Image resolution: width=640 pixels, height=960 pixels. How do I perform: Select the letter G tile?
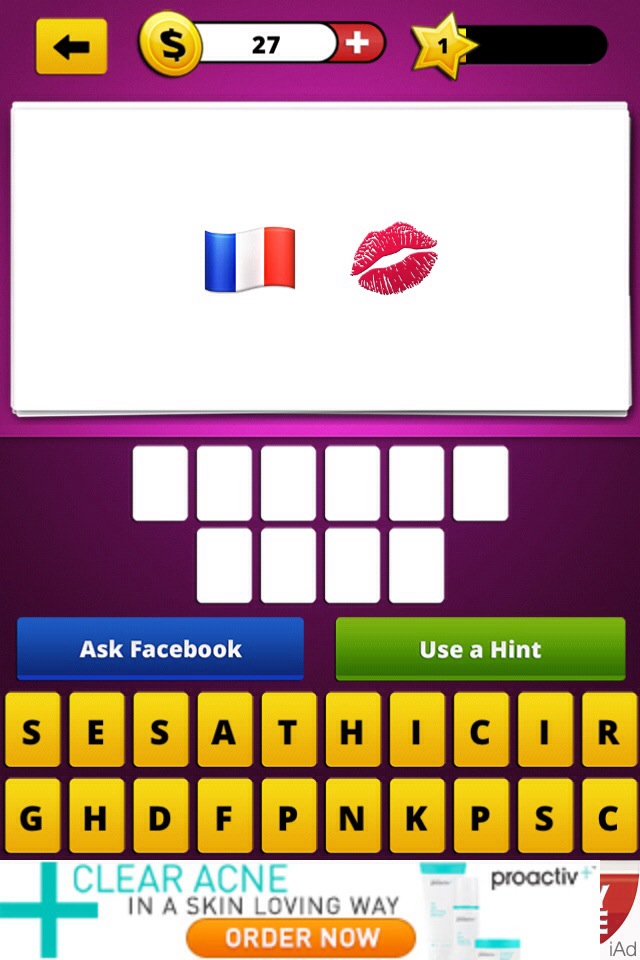[32, 817]
